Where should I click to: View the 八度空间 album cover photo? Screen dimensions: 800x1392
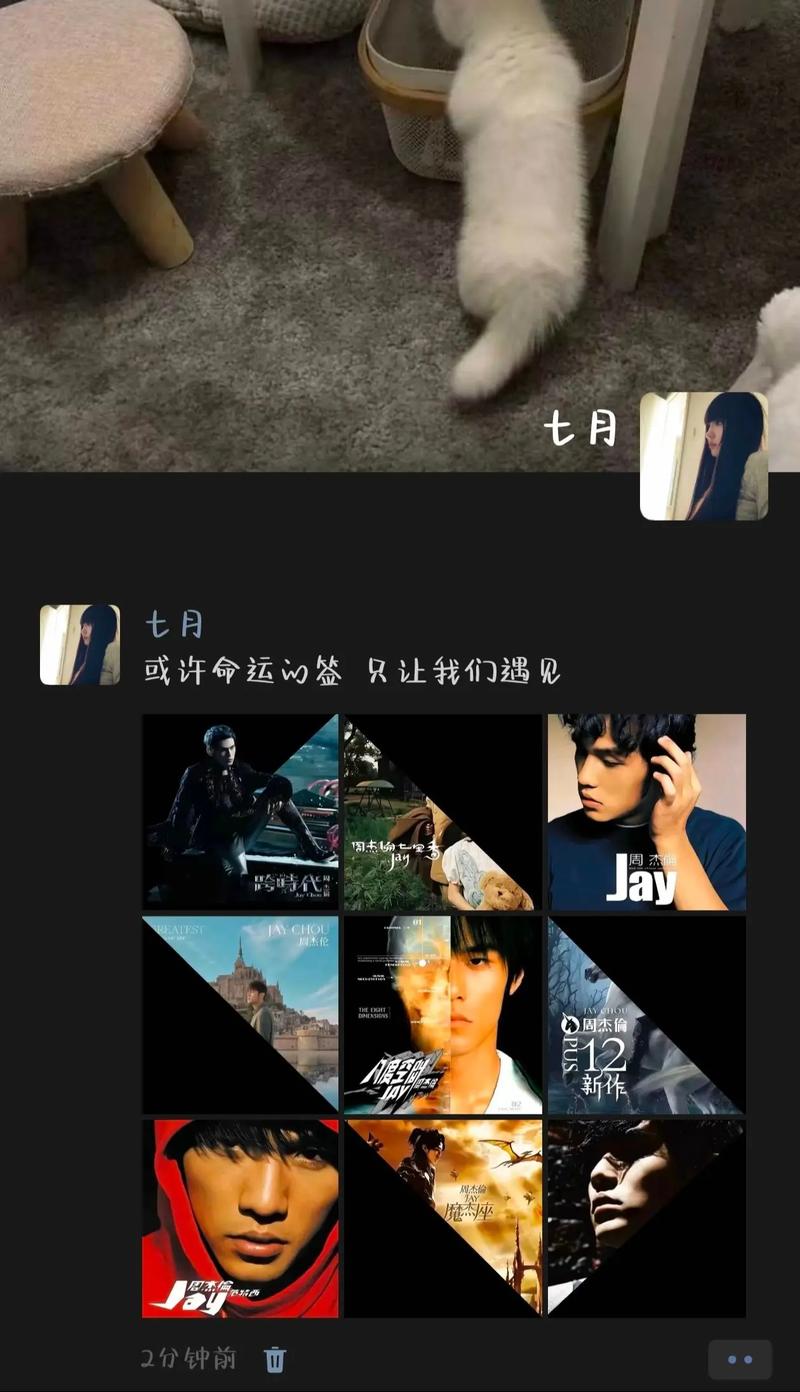(443, 1014)
